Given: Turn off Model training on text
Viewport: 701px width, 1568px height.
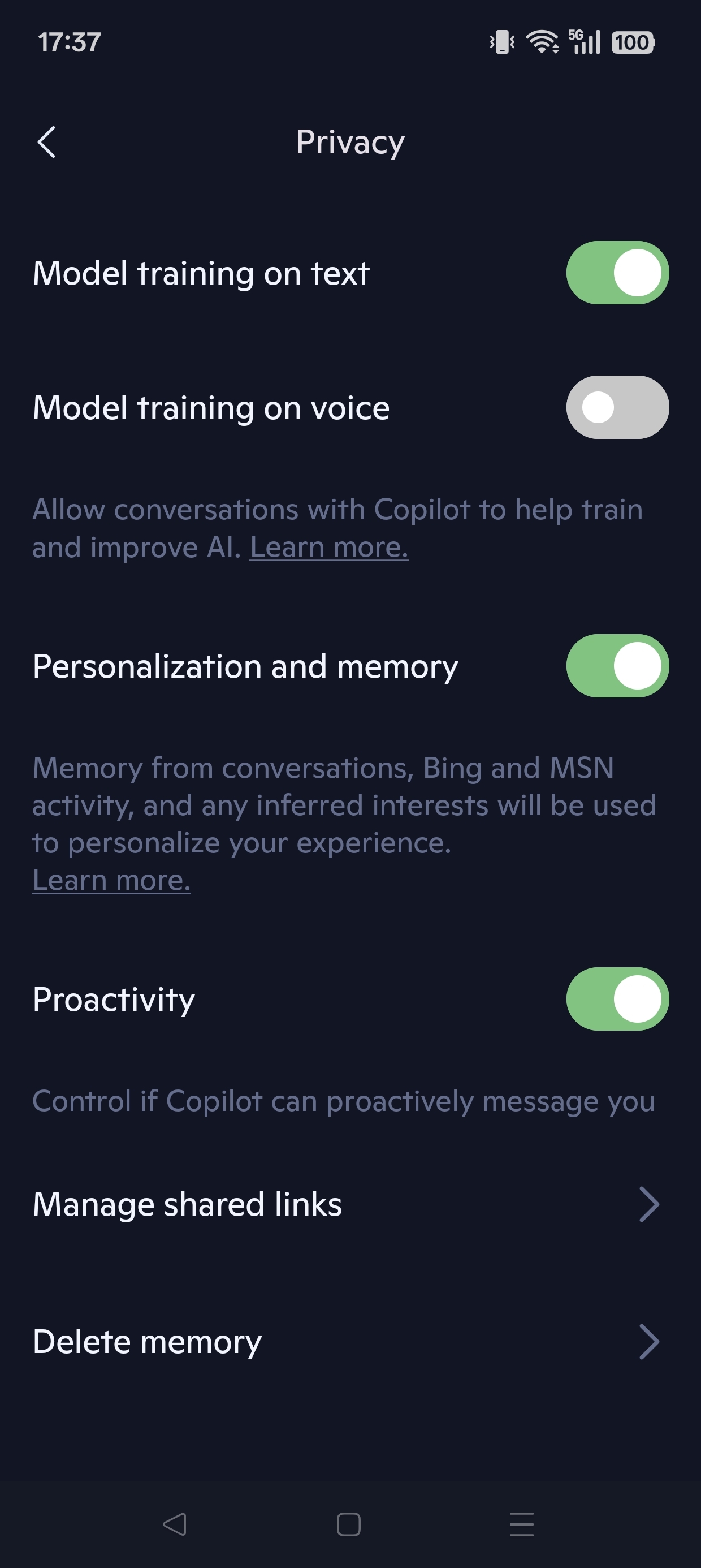Looking at the screenshot, I should 617,273.
